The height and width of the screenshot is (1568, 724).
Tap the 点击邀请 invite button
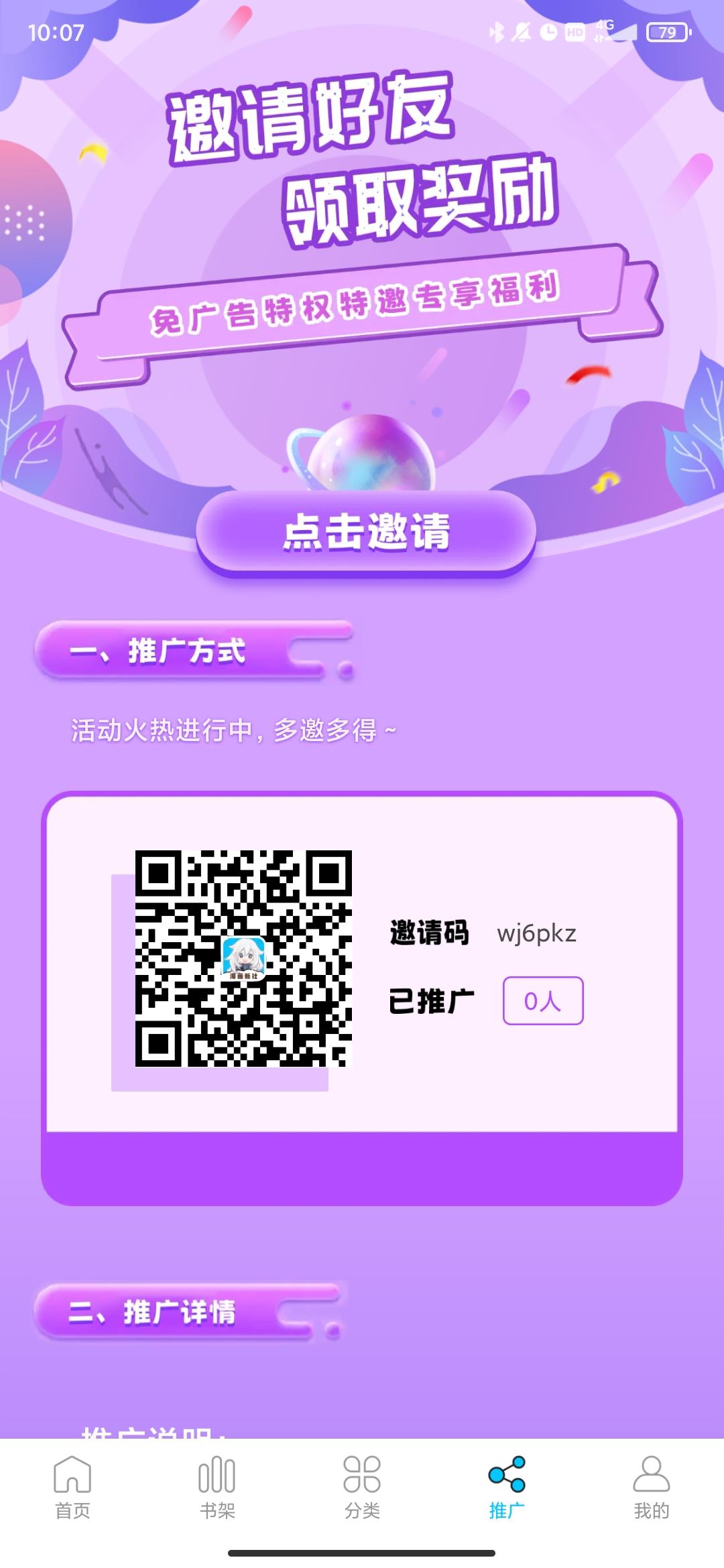pyautogui.click(x=365, y=533)
